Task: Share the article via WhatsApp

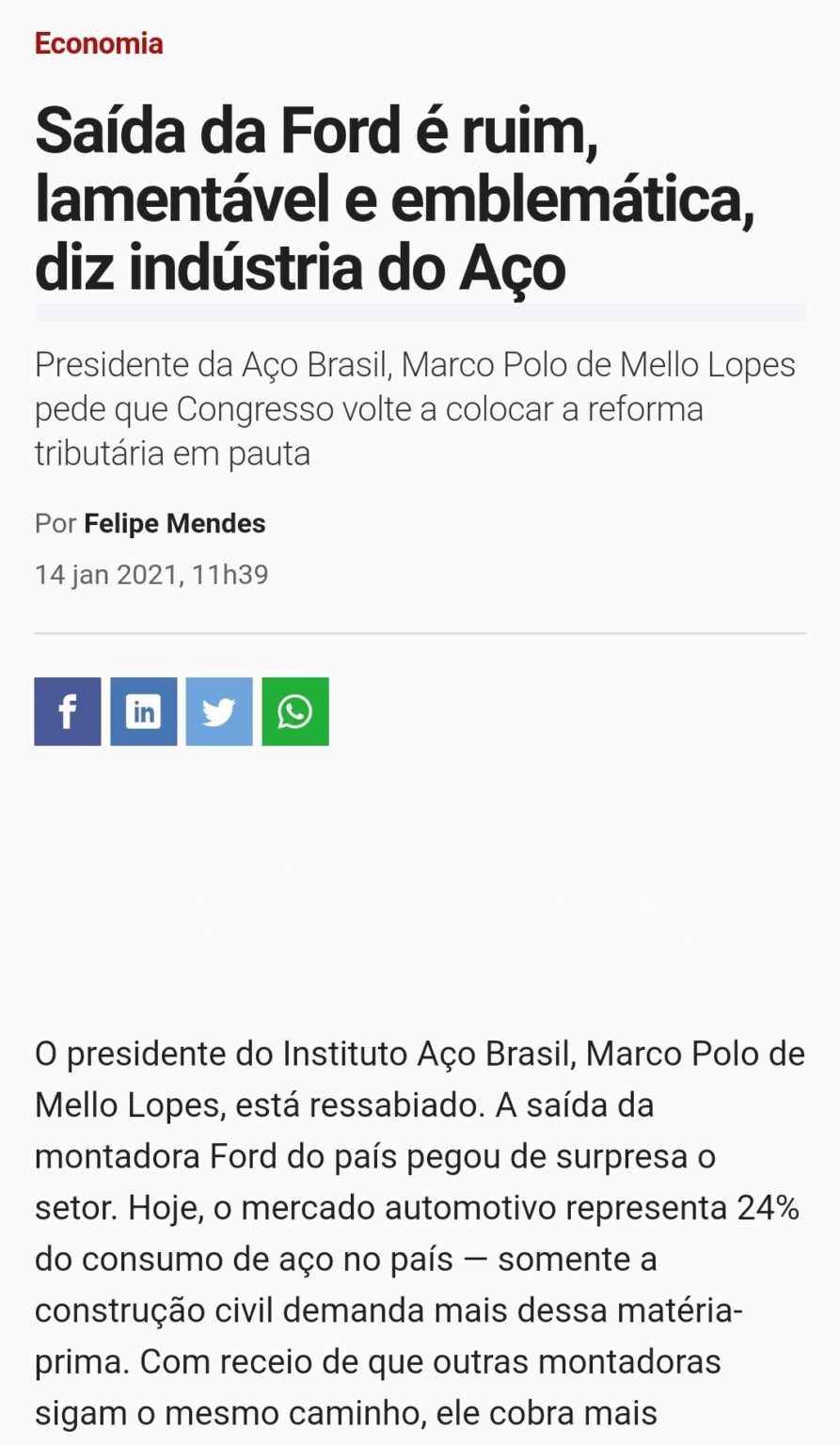Action: tap(295, 711)
